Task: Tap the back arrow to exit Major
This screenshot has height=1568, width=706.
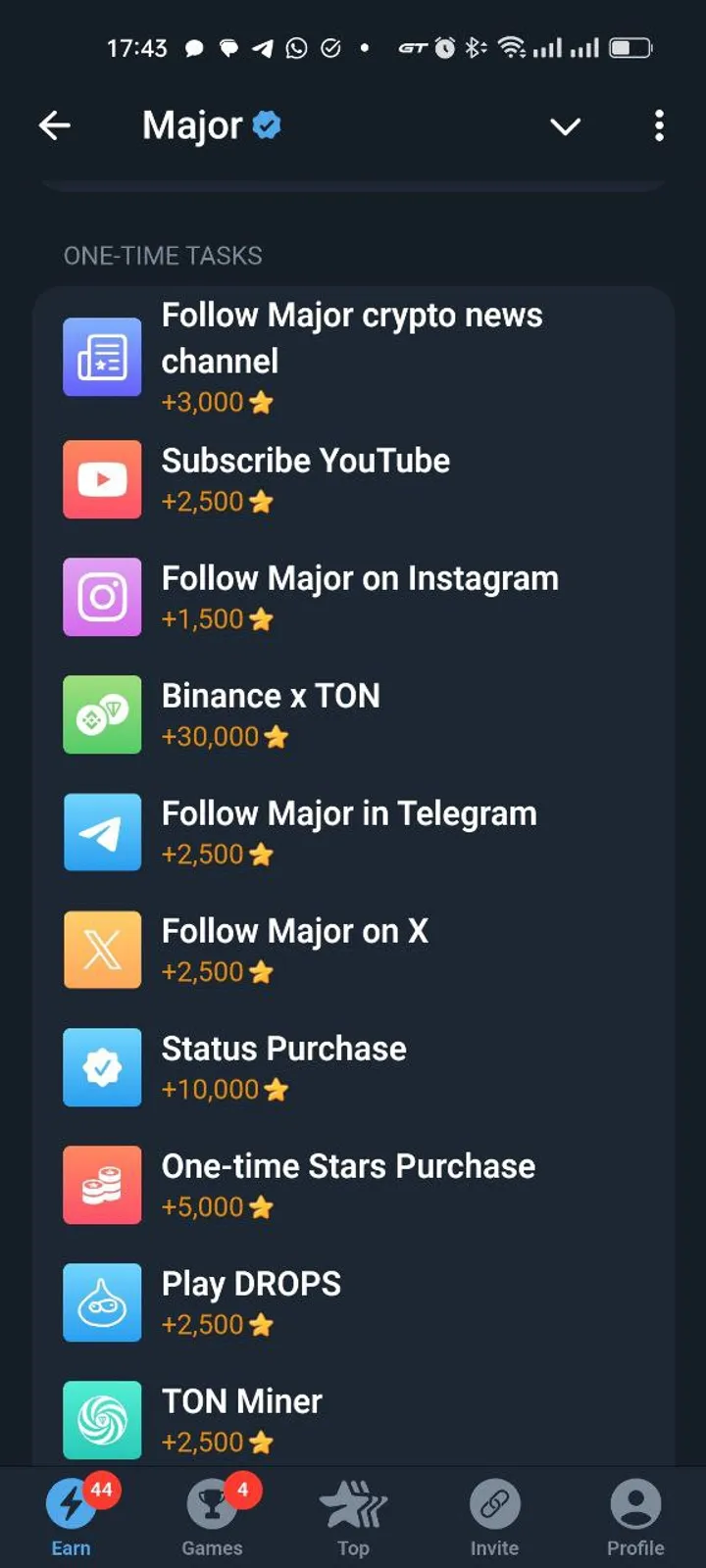Action: [x=55, y=125]
